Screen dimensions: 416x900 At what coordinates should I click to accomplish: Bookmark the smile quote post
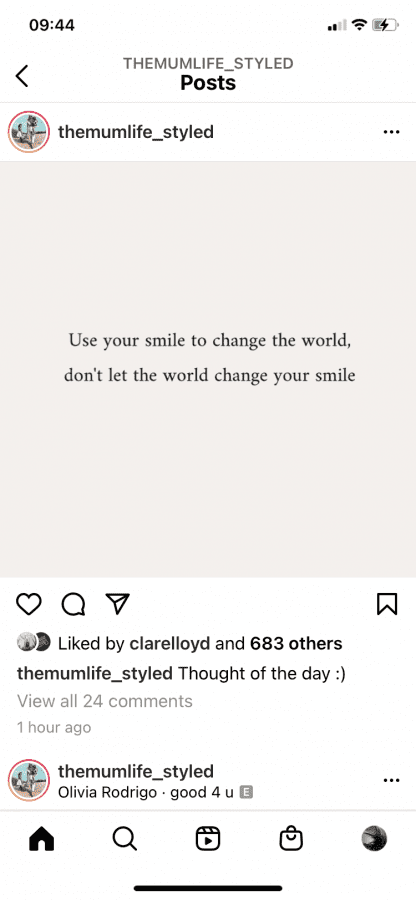tap(387, 604)
